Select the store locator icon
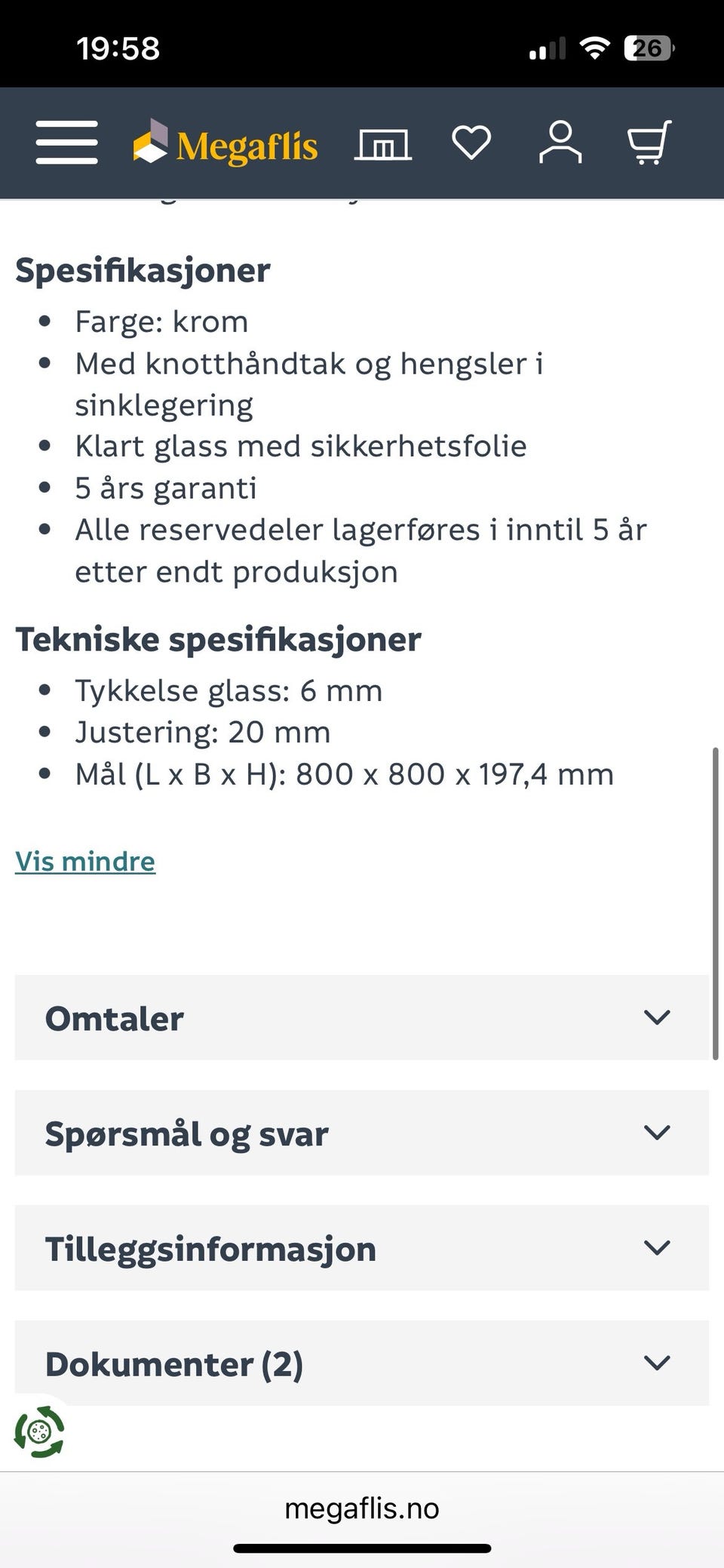Viewport: 724px width, 1568px height. coord(383,143)
